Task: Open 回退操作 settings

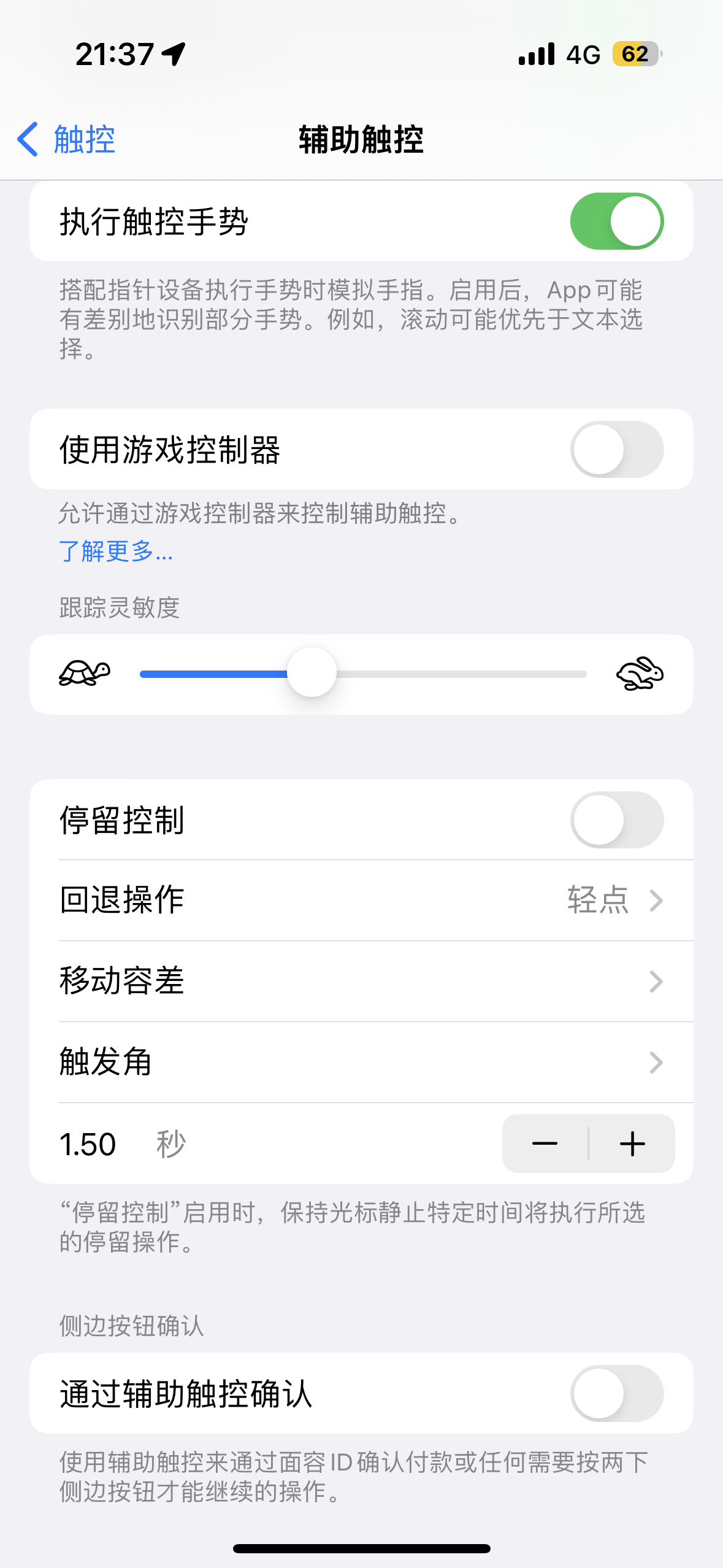Action: tap(361, 901)
